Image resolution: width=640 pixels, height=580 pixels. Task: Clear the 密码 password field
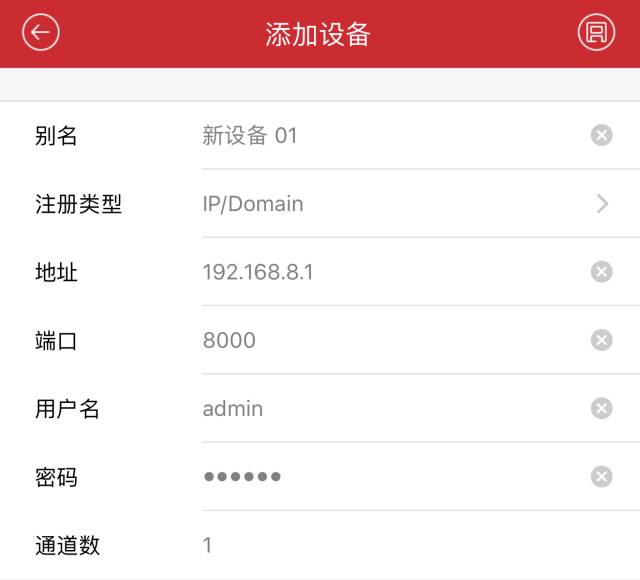(601, 476)
